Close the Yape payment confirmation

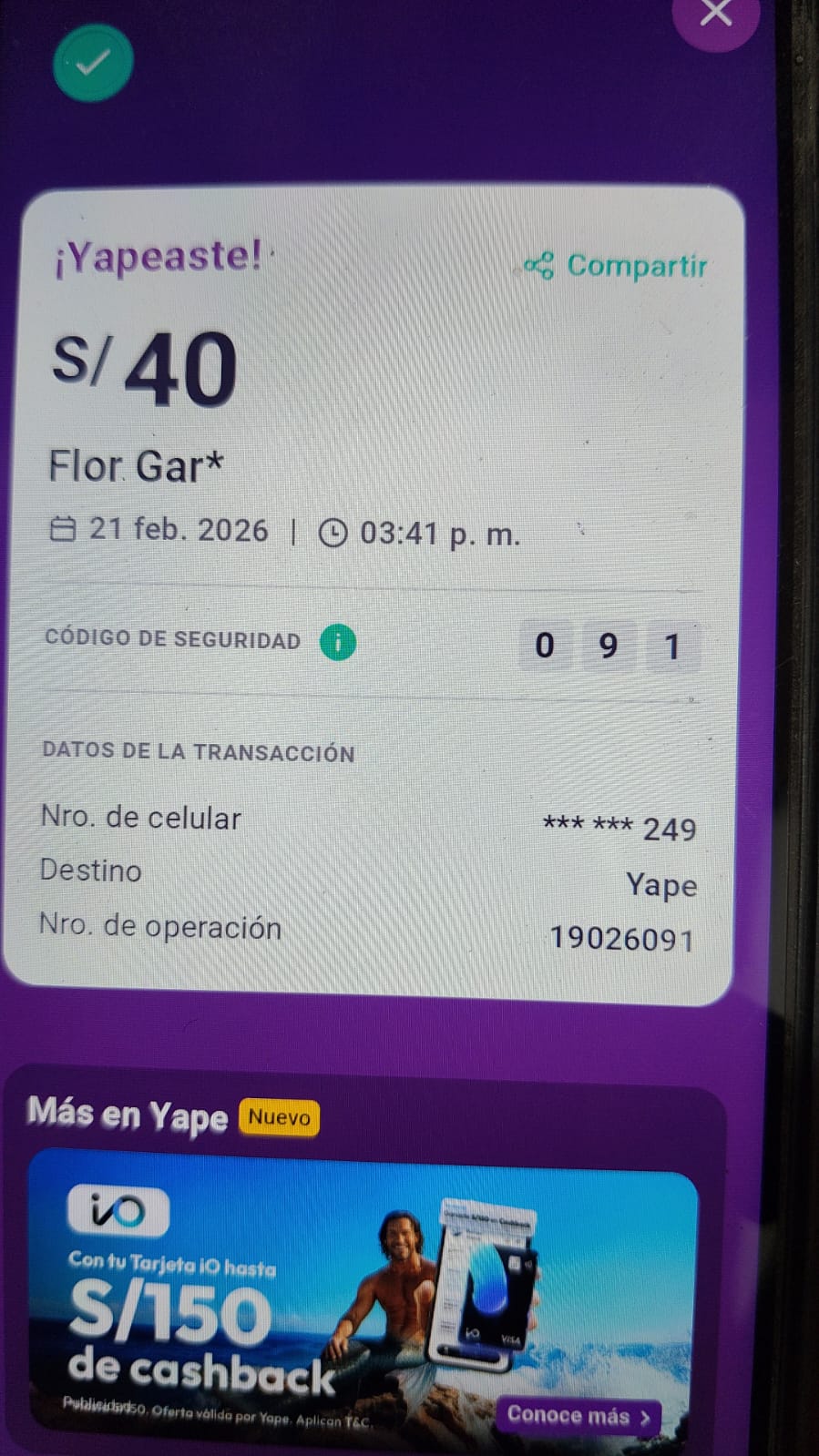[x=716, y=13]
